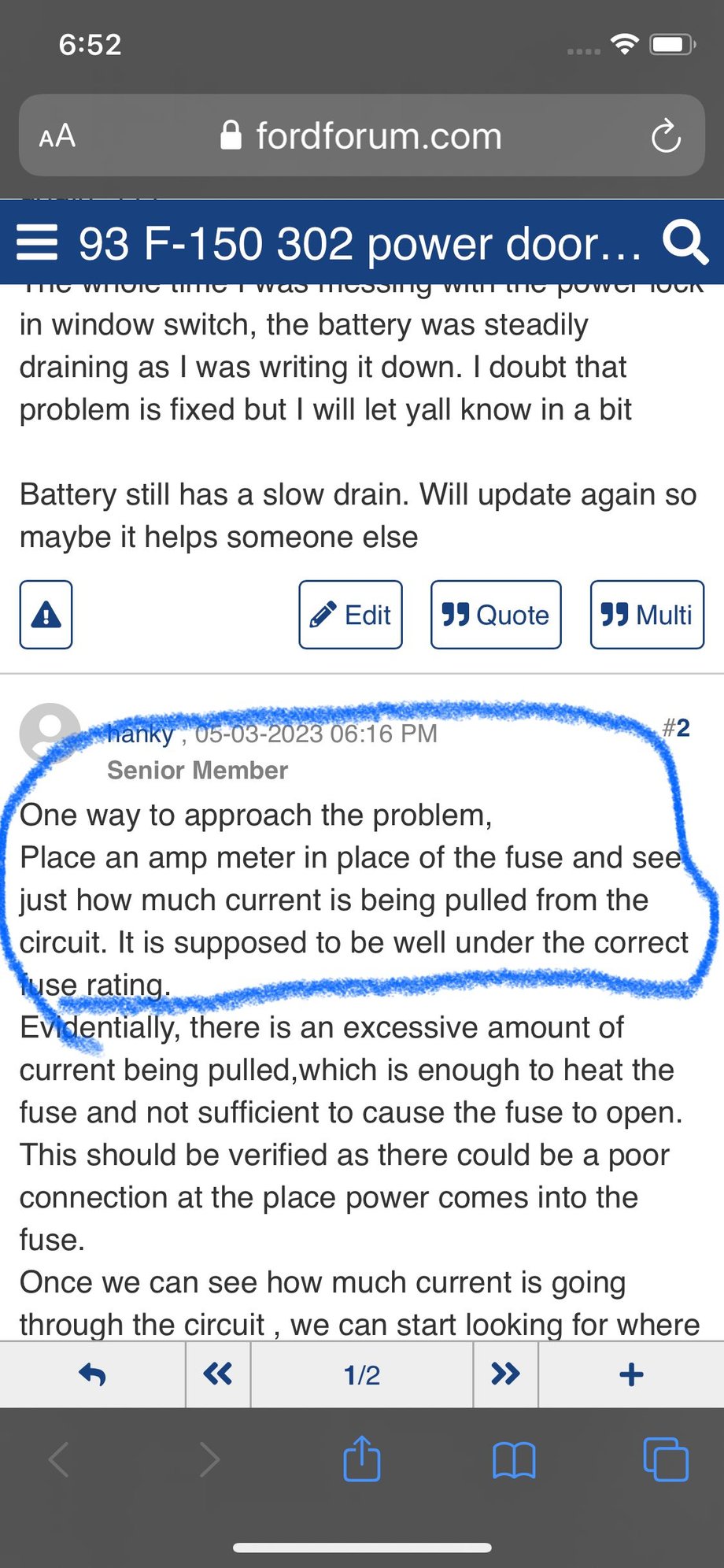Open Safari bookmarks
This screenshot has width=724, height=1568.
coord(514,1459)
